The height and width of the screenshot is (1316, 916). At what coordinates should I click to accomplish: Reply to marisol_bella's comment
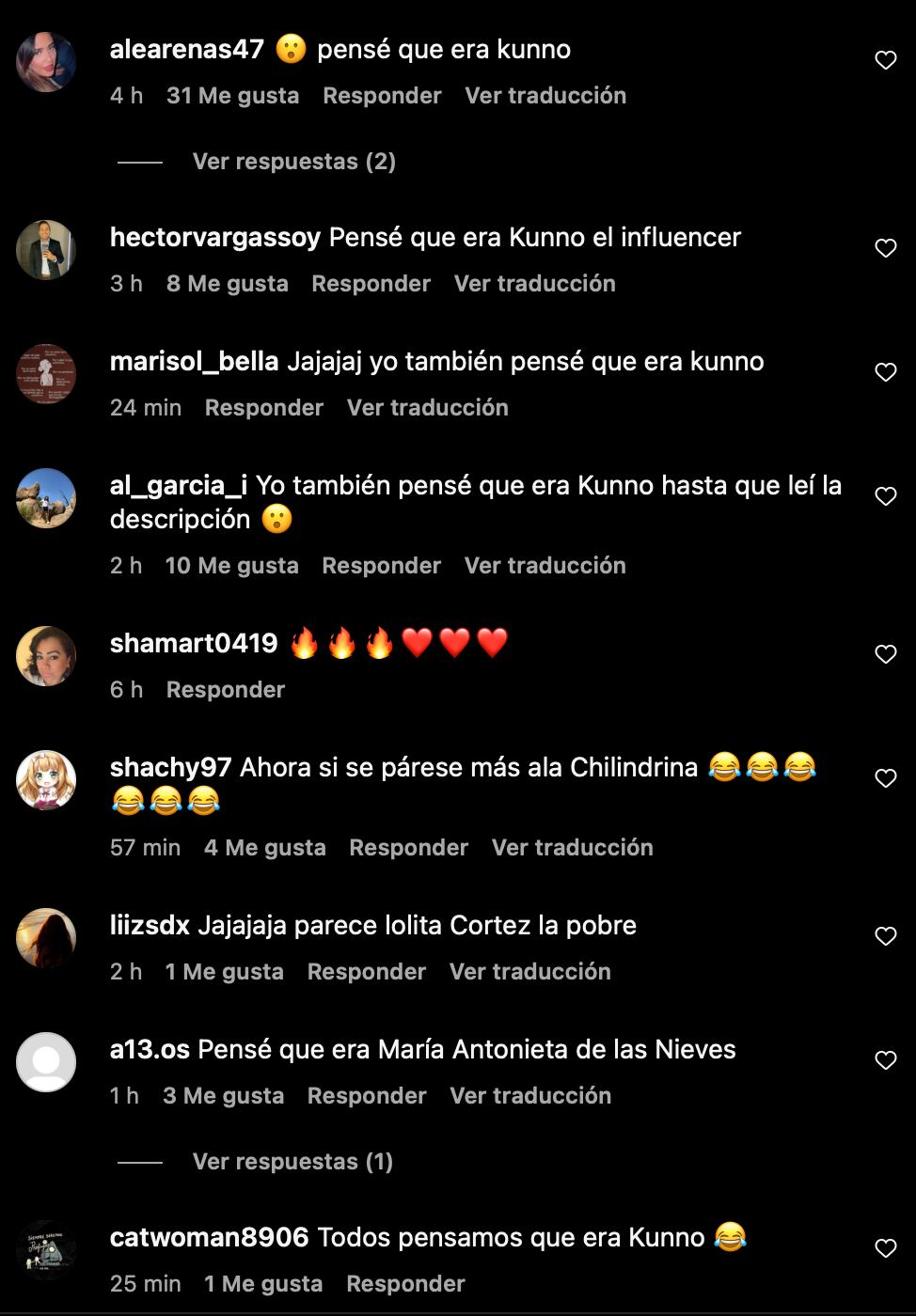(x=263, y=407)
